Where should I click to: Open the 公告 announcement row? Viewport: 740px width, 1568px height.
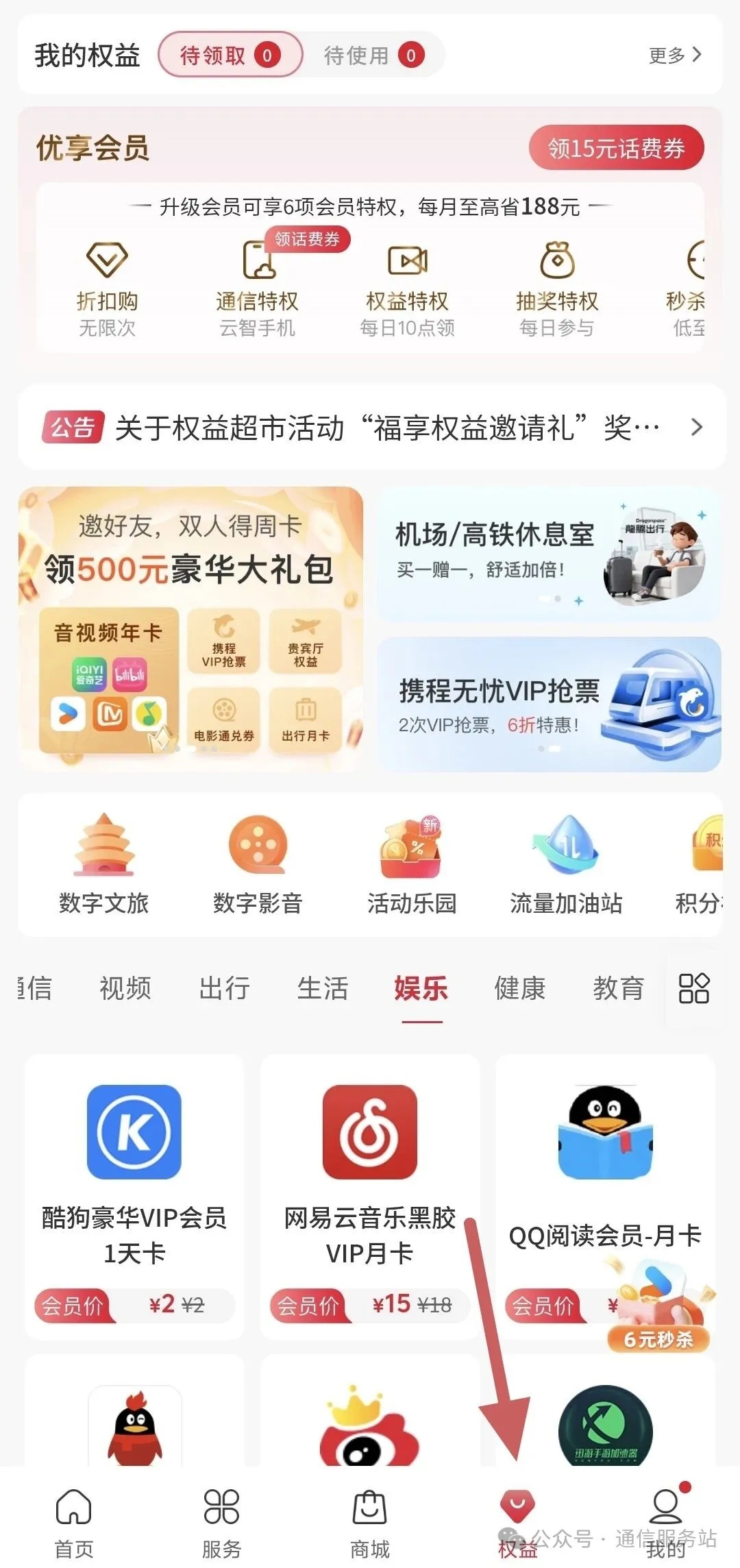click(x=370, y=428)
